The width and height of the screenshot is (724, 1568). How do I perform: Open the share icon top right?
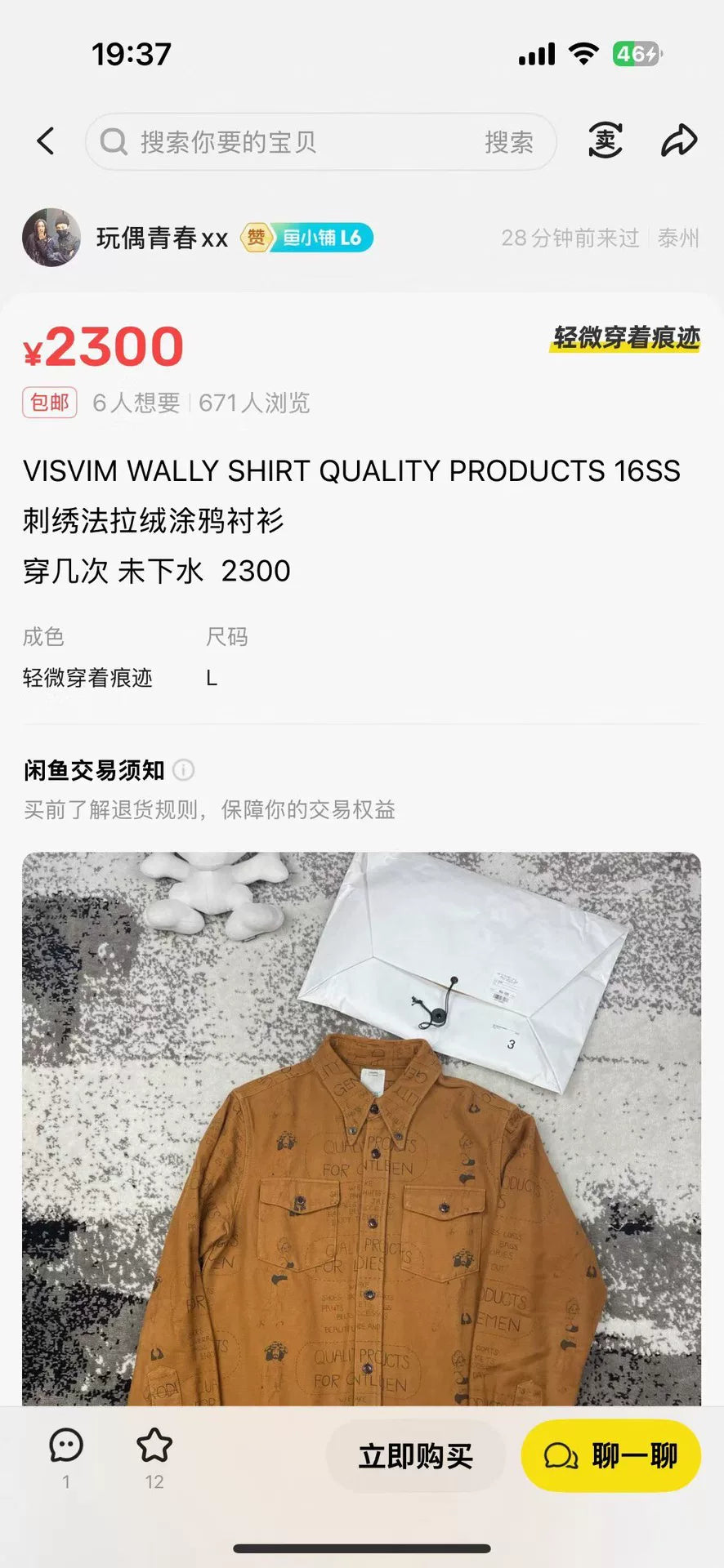pos(679,140)
